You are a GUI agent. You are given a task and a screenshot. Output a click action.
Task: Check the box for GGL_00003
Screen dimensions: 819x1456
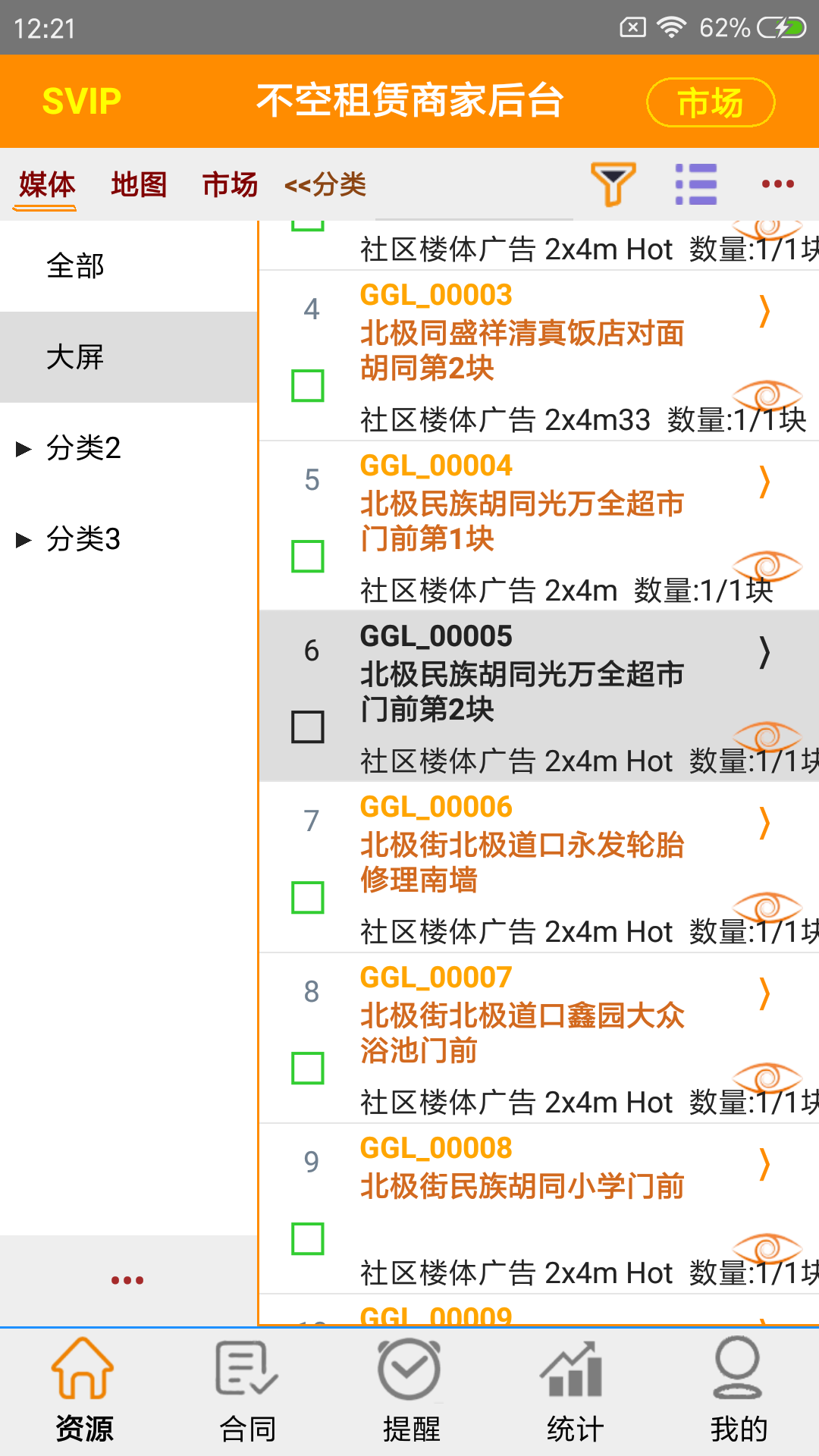click(x=308, y=385)
